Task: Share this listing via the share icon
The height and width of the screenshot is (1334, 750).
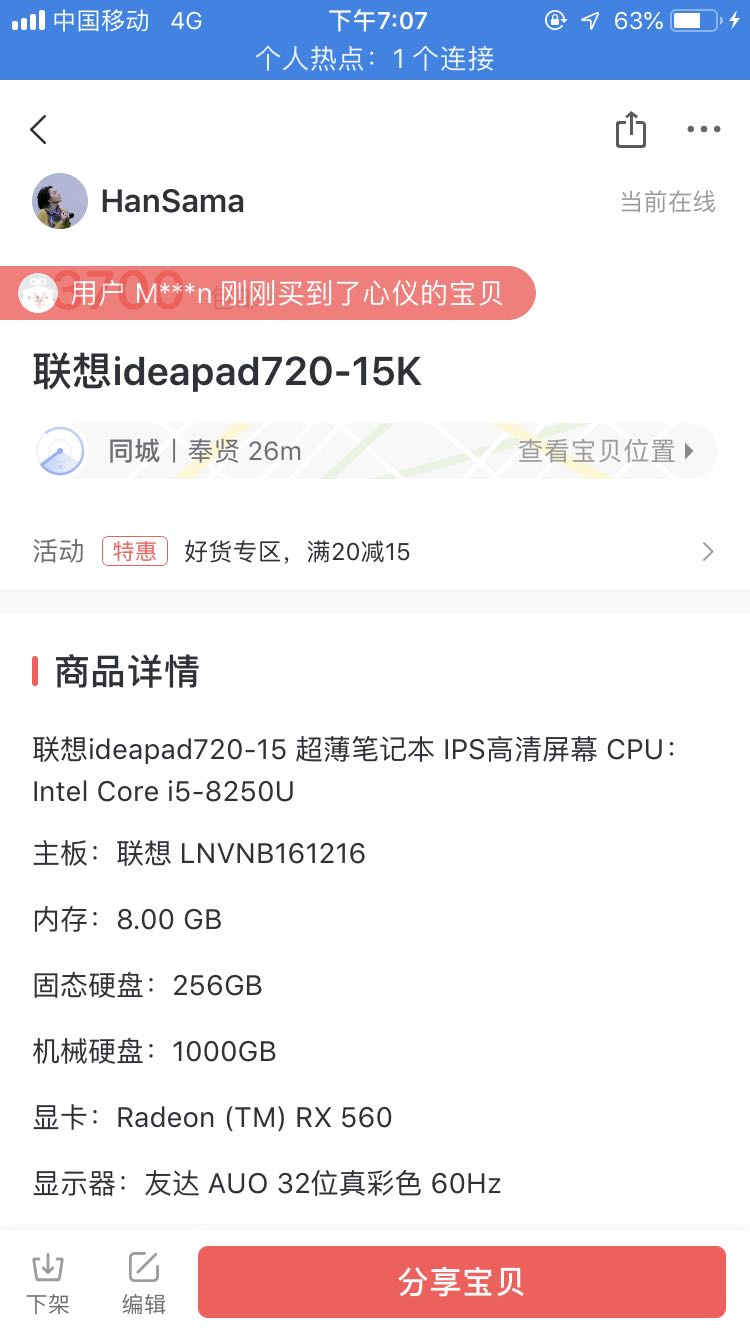Action: pos(630,130)
